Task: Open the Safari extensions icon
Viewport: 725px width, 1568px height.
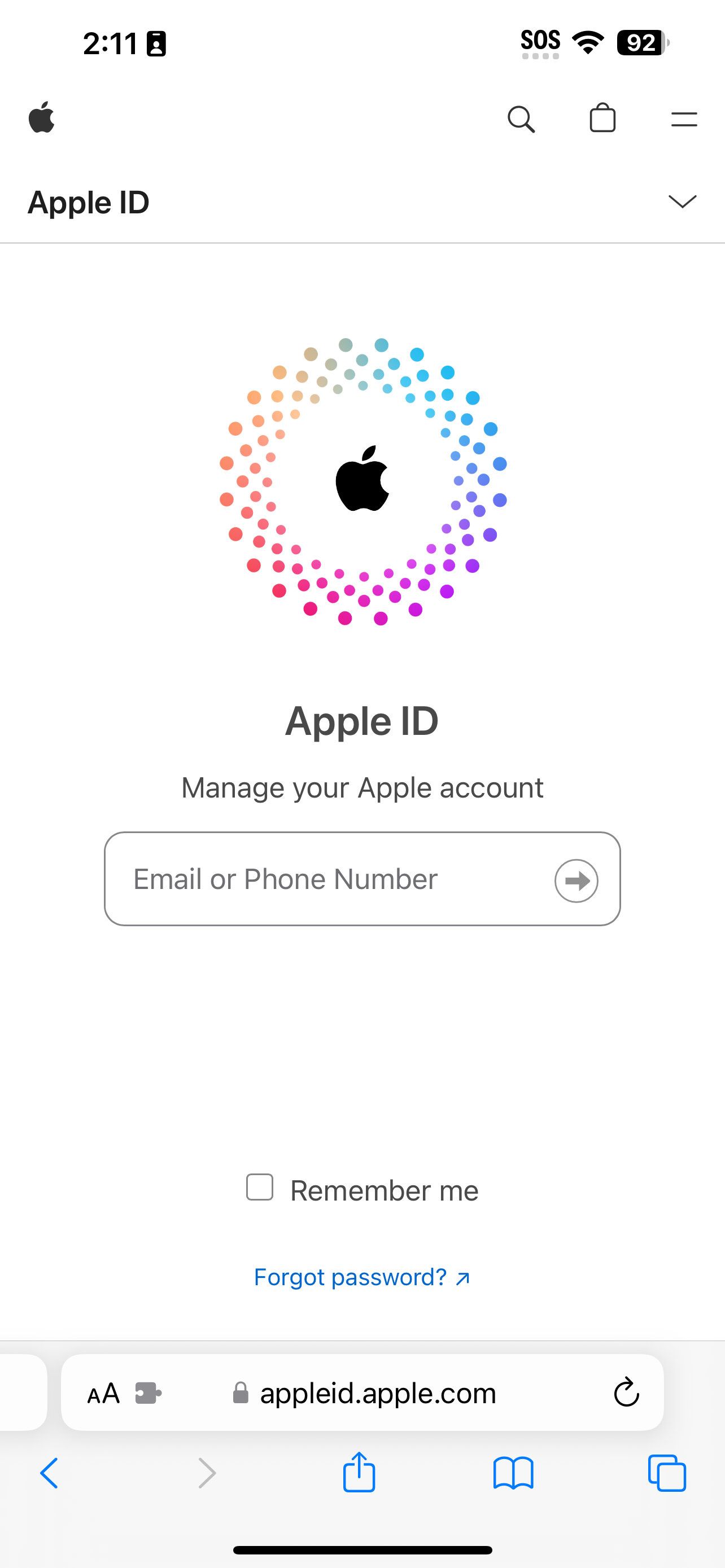Action: click(148, 1392)
